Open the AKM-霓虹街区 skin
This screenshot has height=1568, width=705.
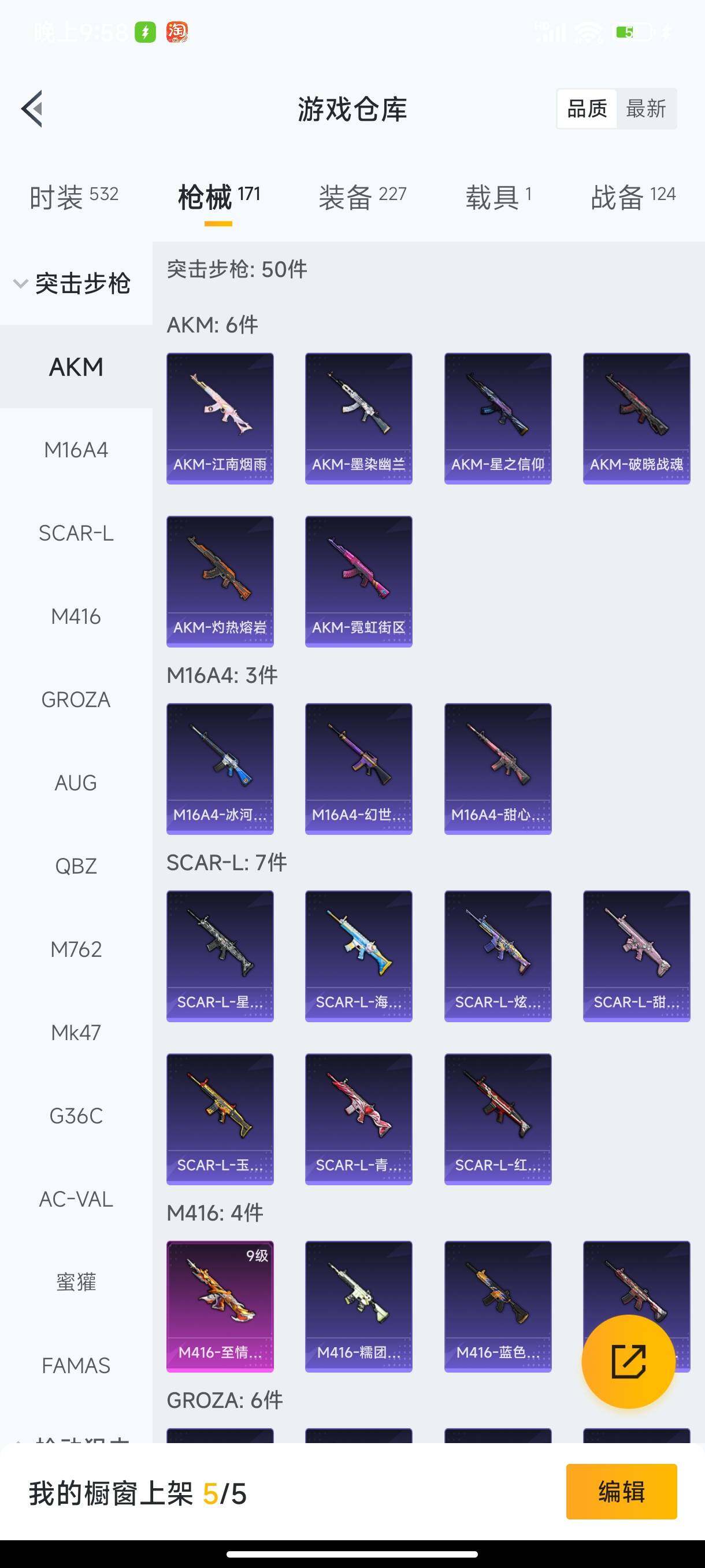tap(358, 581)
